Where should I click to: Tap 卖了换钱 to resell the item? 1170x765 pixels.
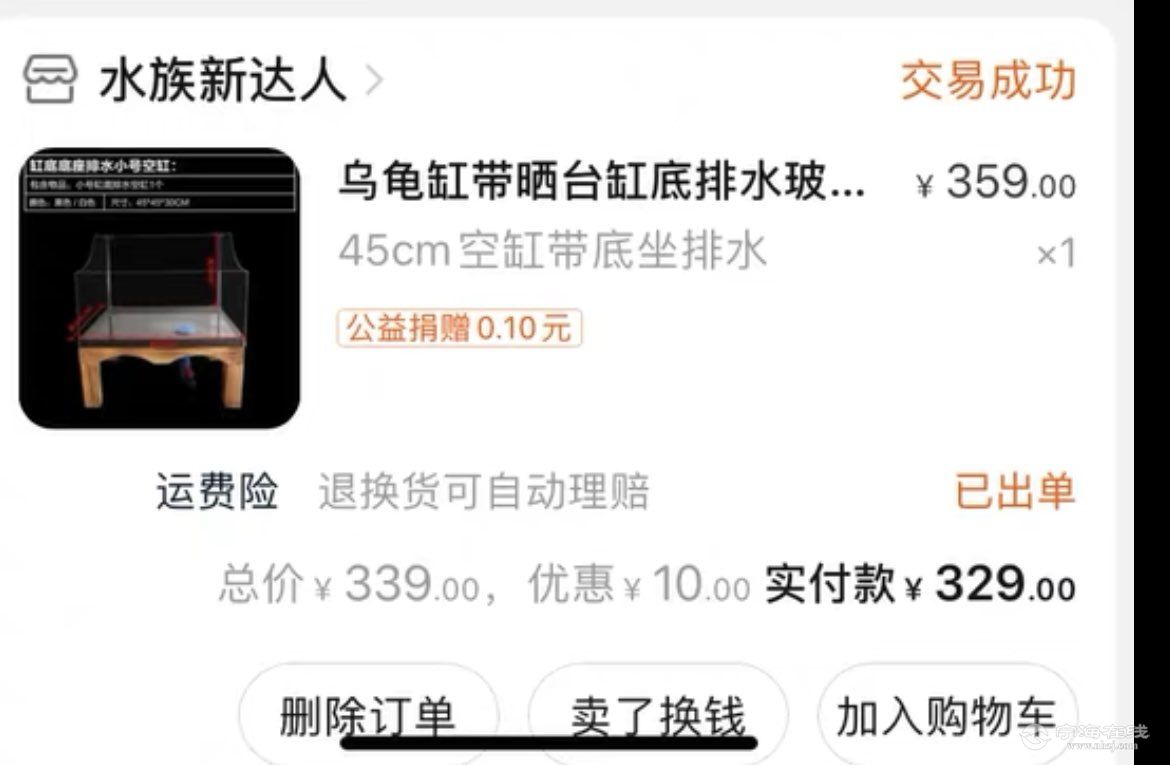point(657,714)
